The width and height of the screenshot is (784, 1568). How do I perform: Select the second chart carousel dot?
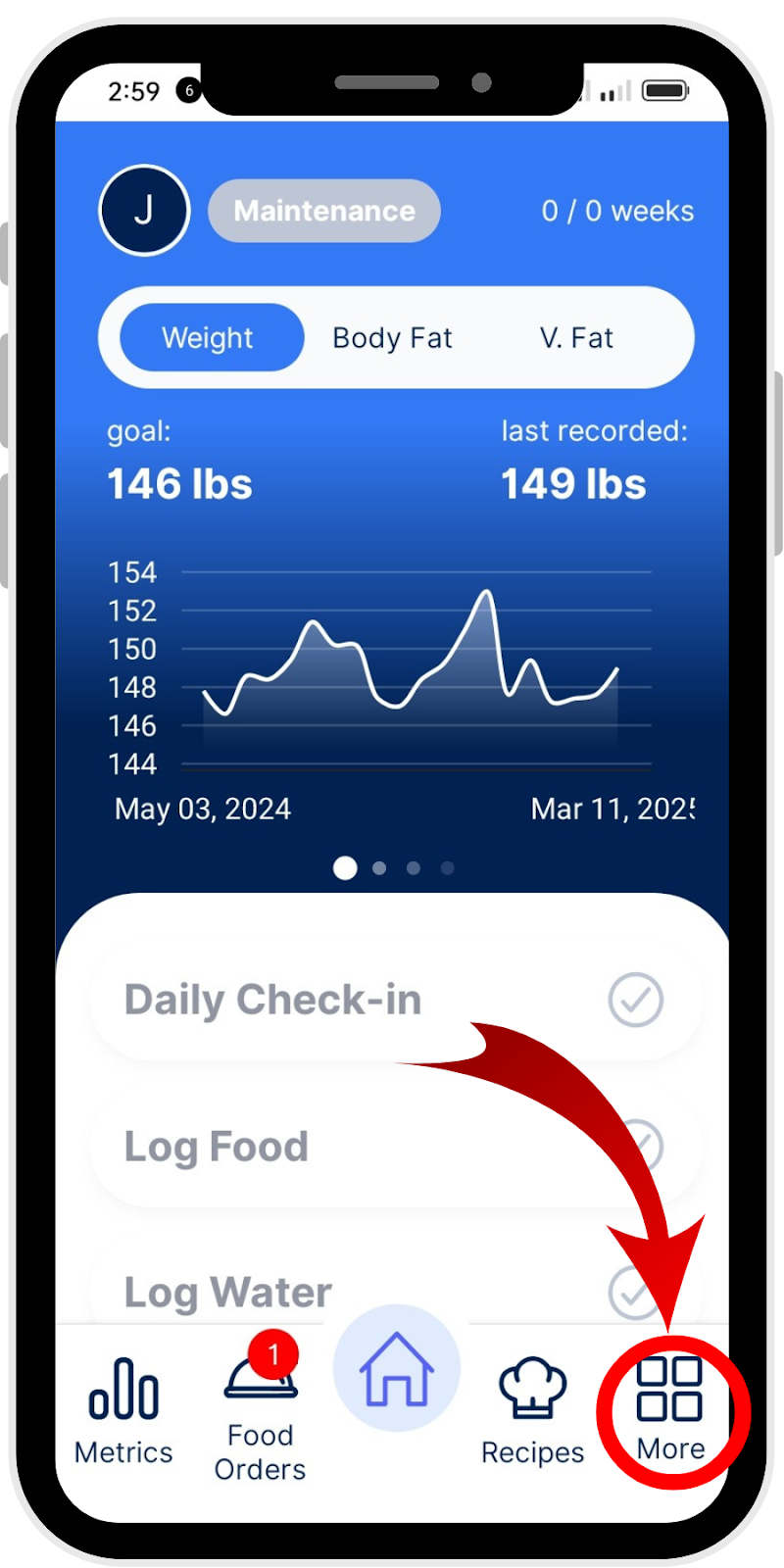click(x=379, y=868)
